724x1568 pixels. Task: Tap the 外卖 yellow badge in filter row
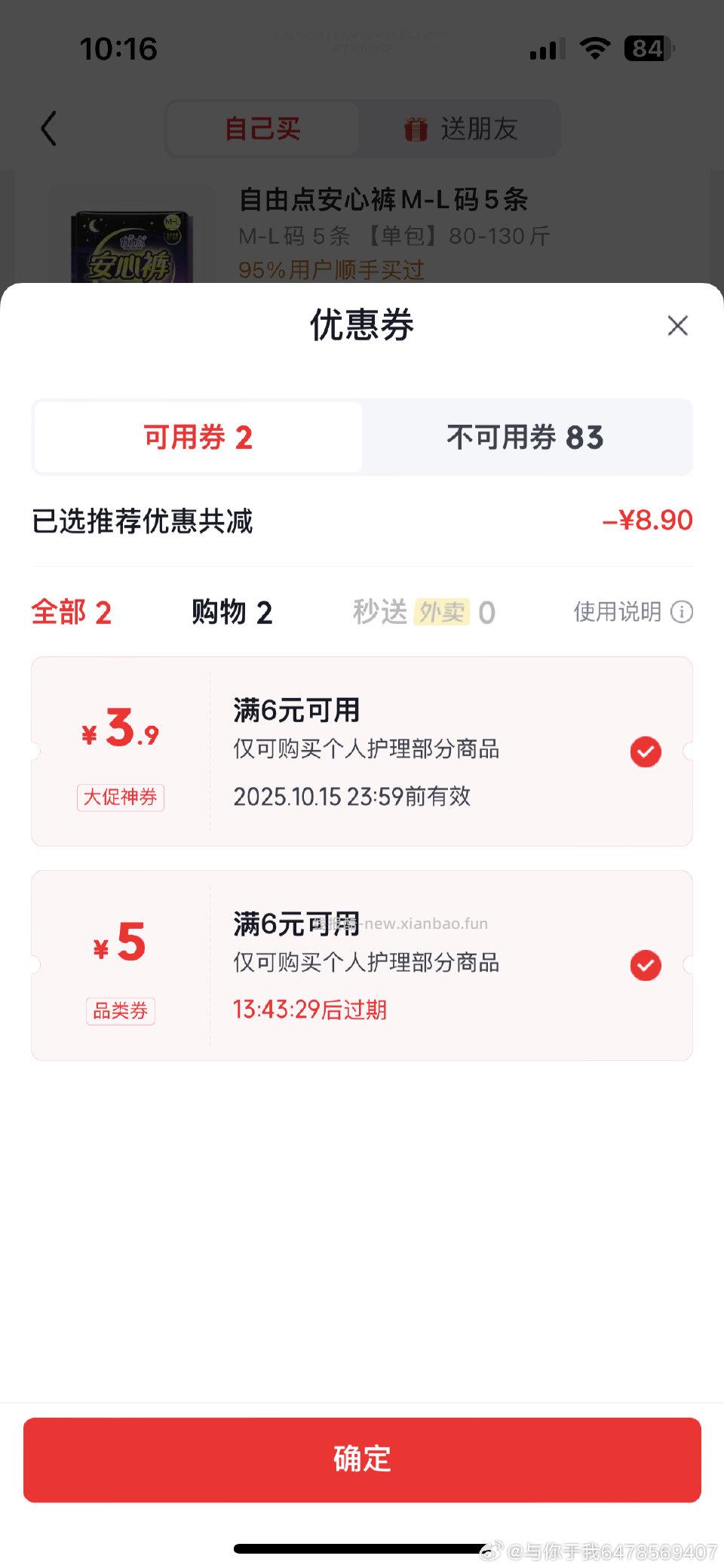[441, 612]
